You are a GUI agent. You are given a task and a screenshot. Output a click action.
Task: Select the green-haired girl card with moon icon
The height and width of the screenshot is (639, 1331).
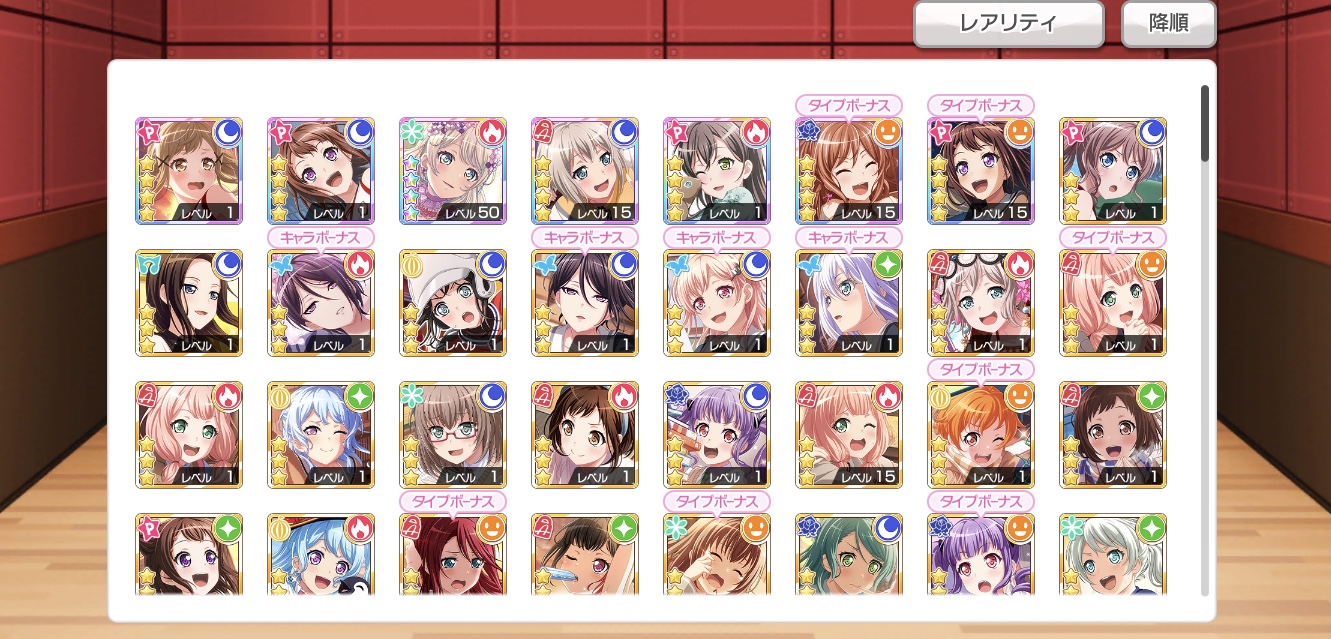(x=849, y=555)
